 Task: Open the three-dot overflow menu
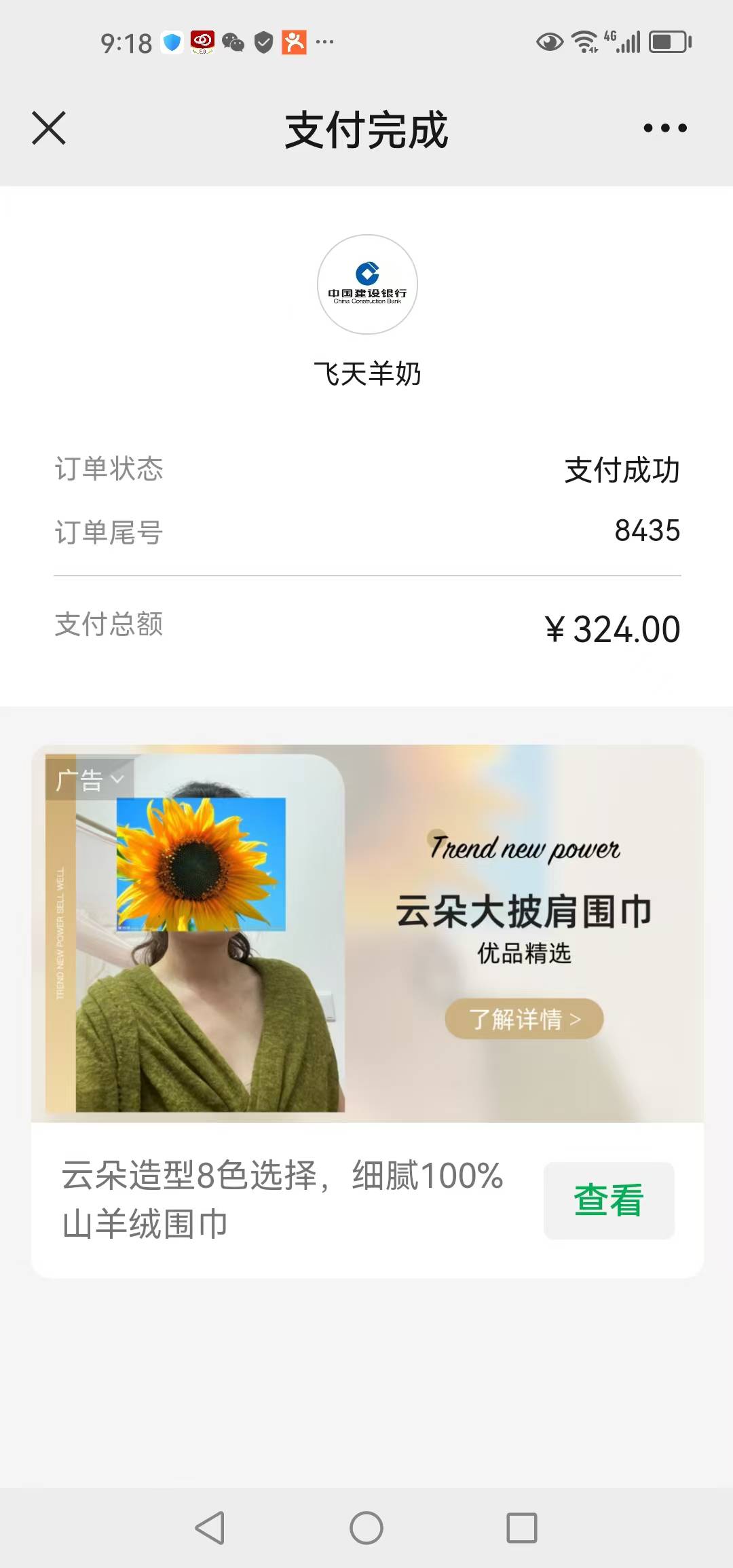click(664, 128)
